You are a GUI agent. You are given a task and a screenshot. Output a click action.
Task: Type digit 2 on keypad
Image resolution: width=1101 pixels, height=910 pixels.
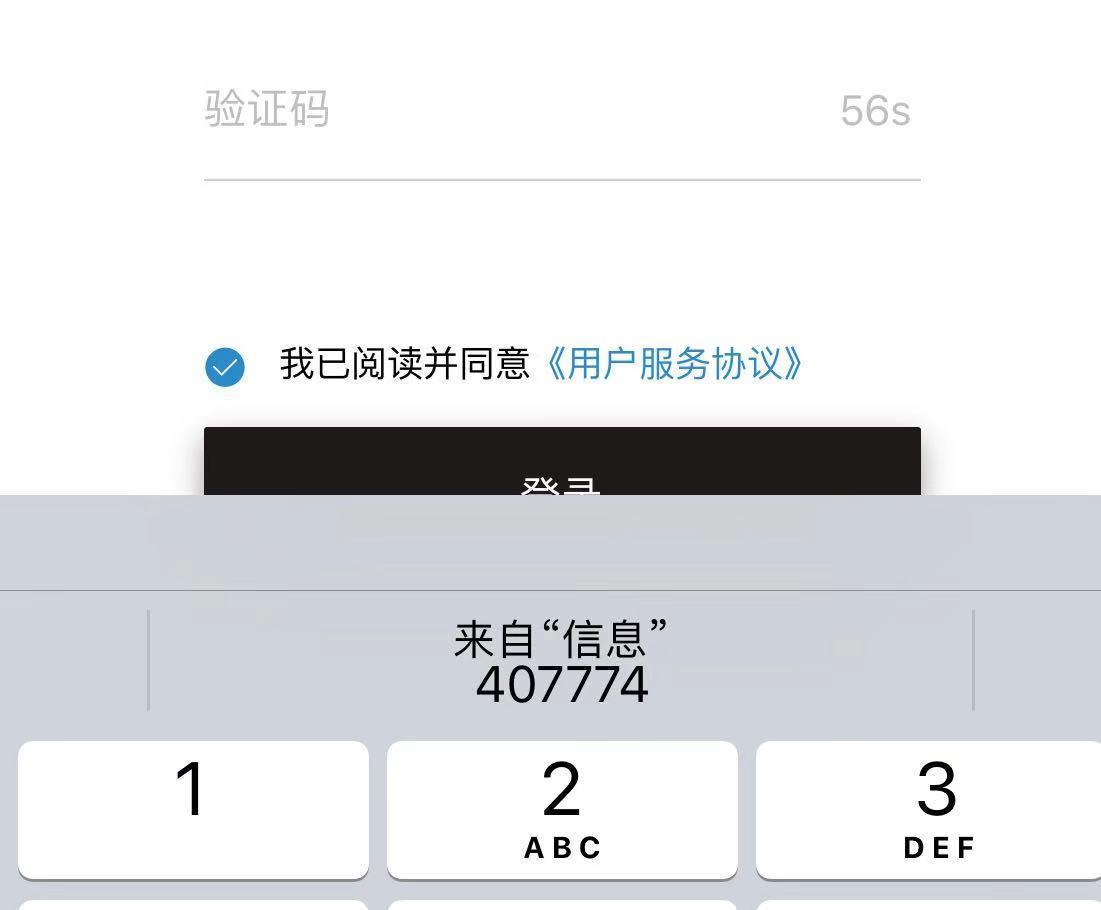(562, 809)
